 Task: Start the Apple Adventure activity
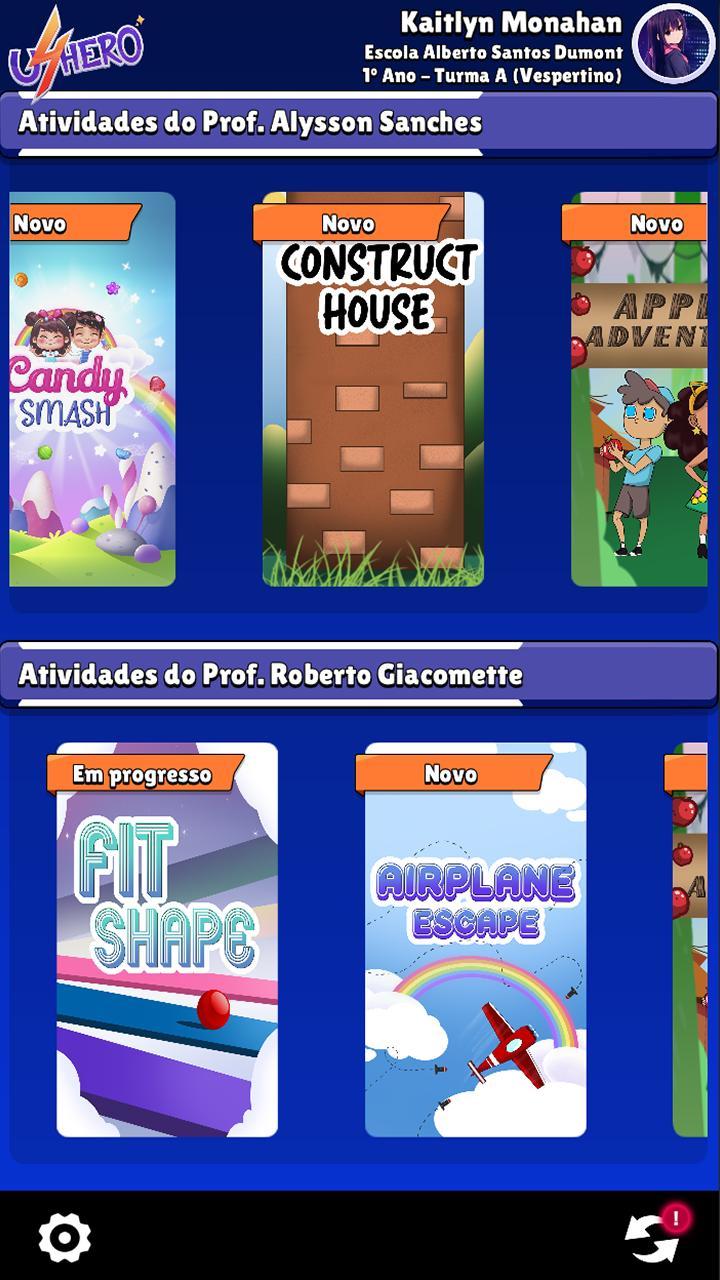(x=640, y=390)
